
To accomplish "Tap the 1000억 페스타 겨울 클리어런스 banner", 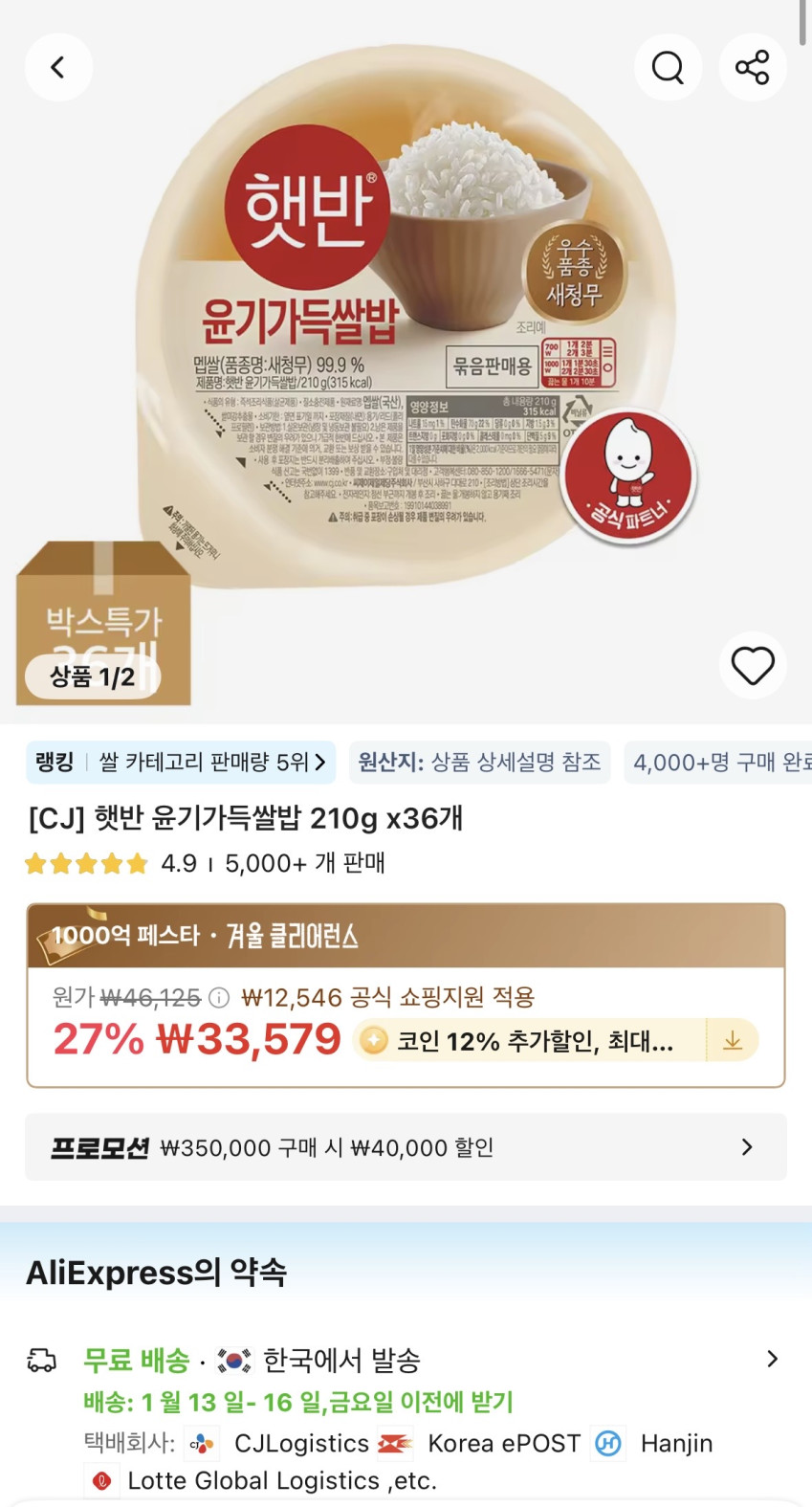I will click(406, 936).
